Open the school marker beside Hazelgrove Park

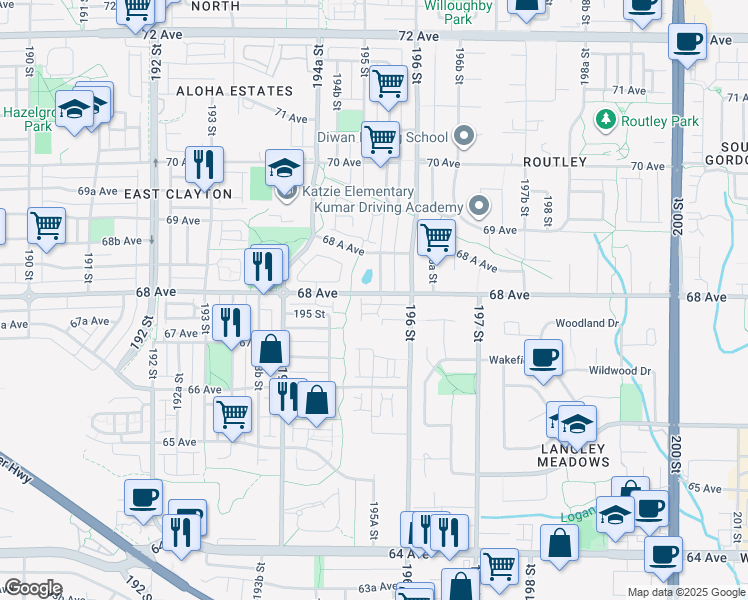(74, 113)
